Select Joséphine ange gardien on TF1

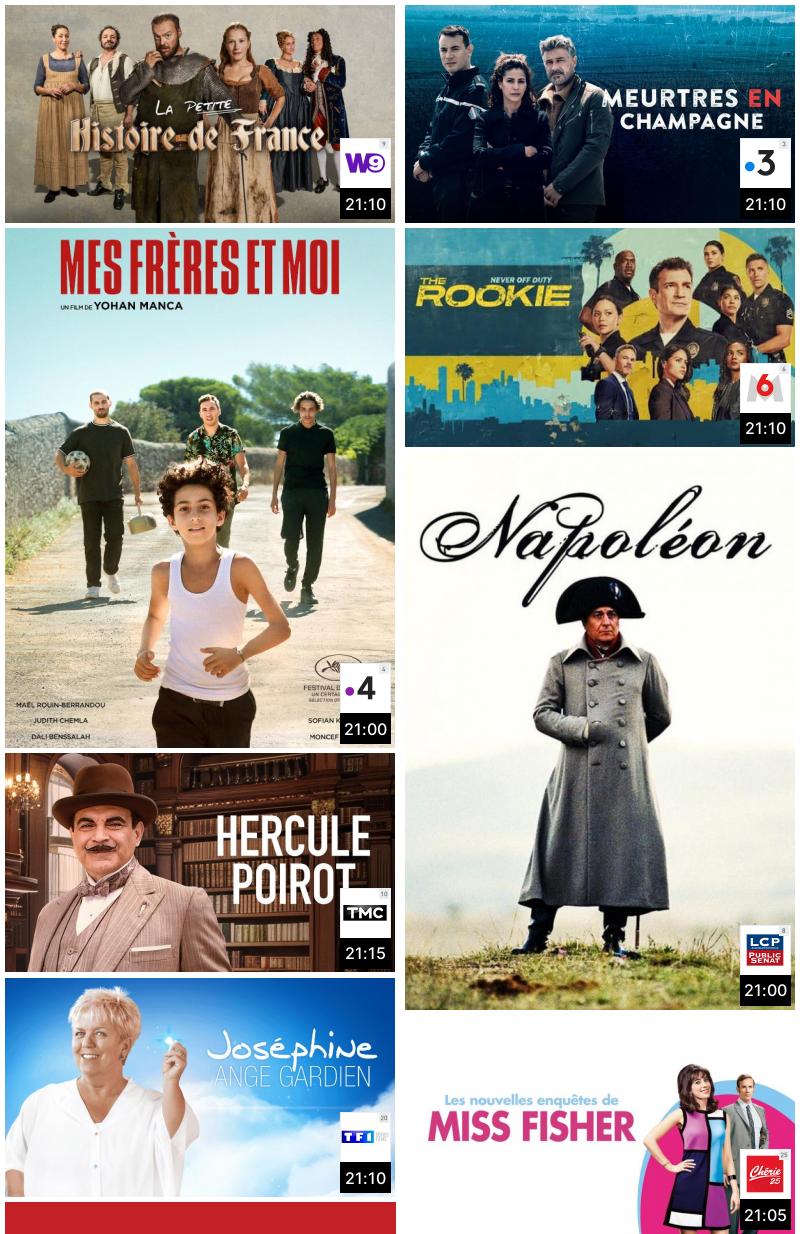(x=199, y=1087)
